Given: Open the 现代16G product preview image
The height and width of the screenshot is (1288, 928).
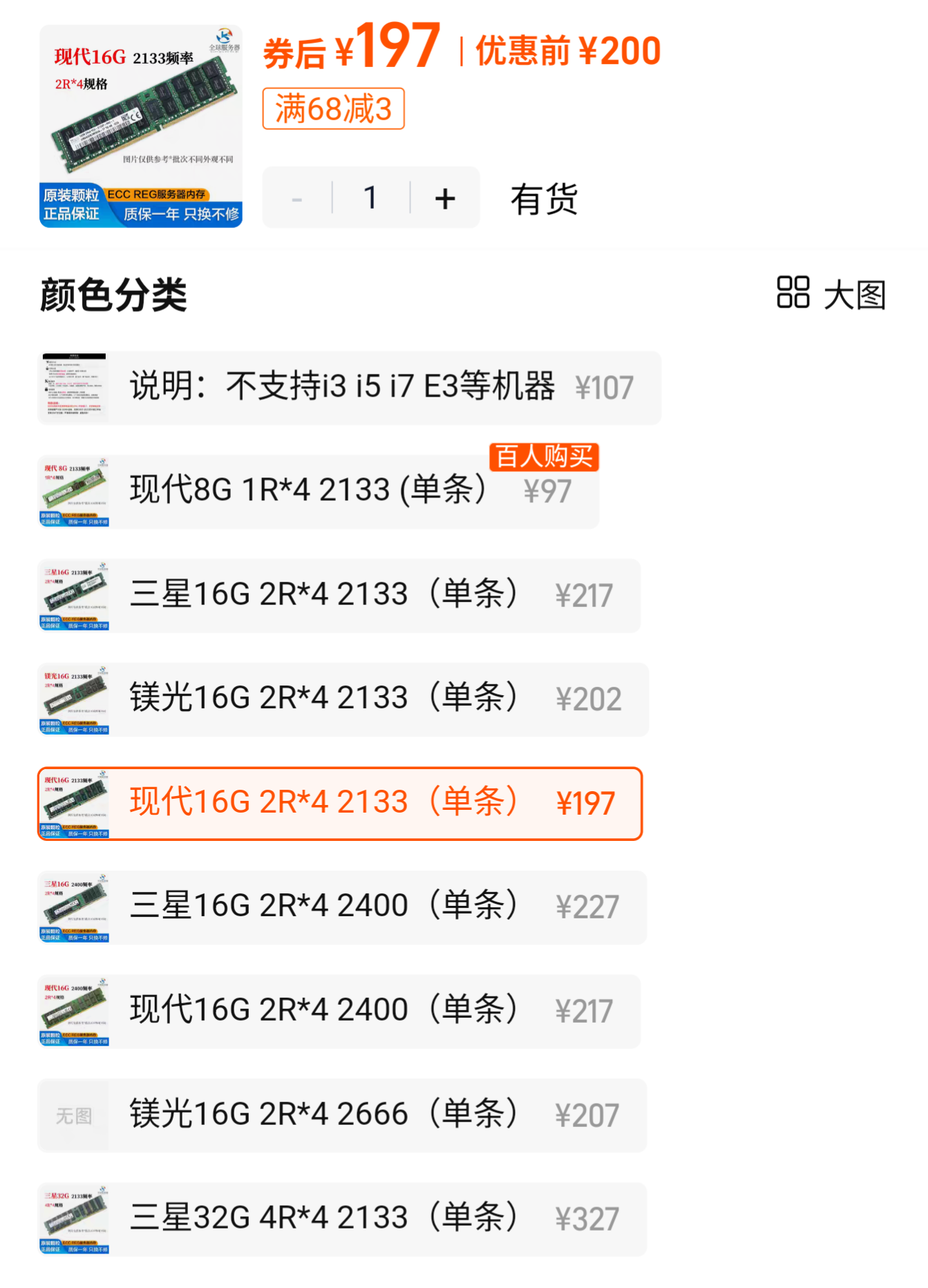Looking at the screenshot, I should click(x=141, y=126).
